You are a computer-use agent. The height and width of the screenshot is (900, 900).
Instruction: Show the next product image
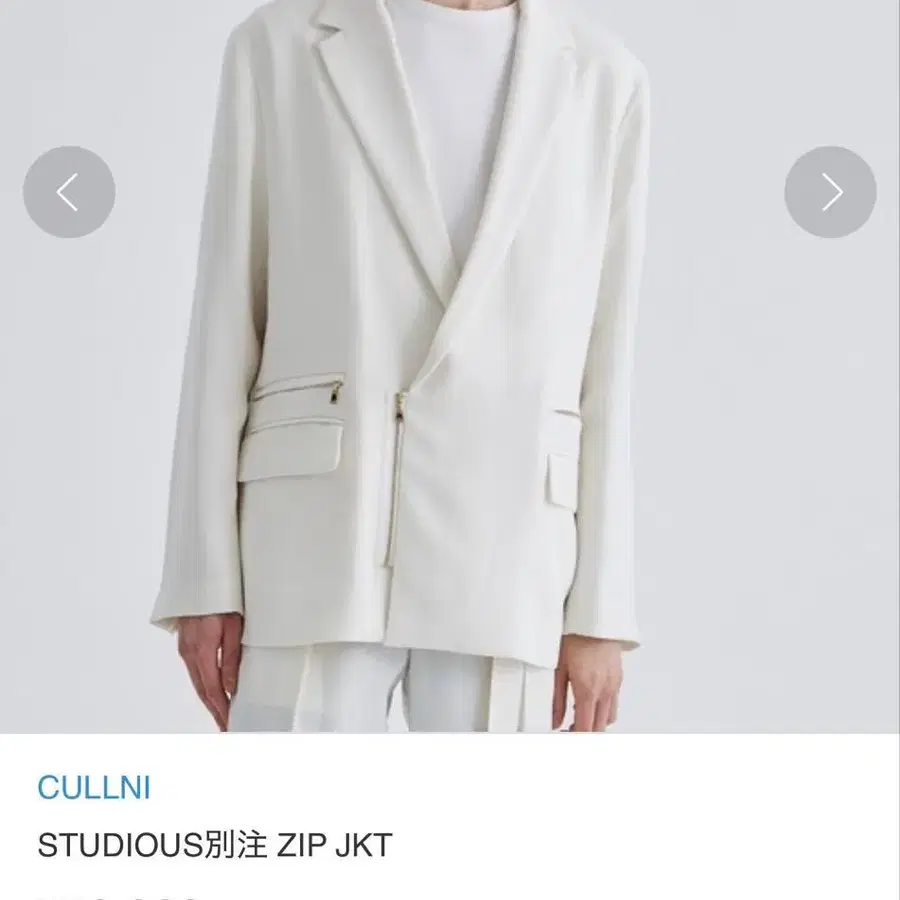point(830,192)
